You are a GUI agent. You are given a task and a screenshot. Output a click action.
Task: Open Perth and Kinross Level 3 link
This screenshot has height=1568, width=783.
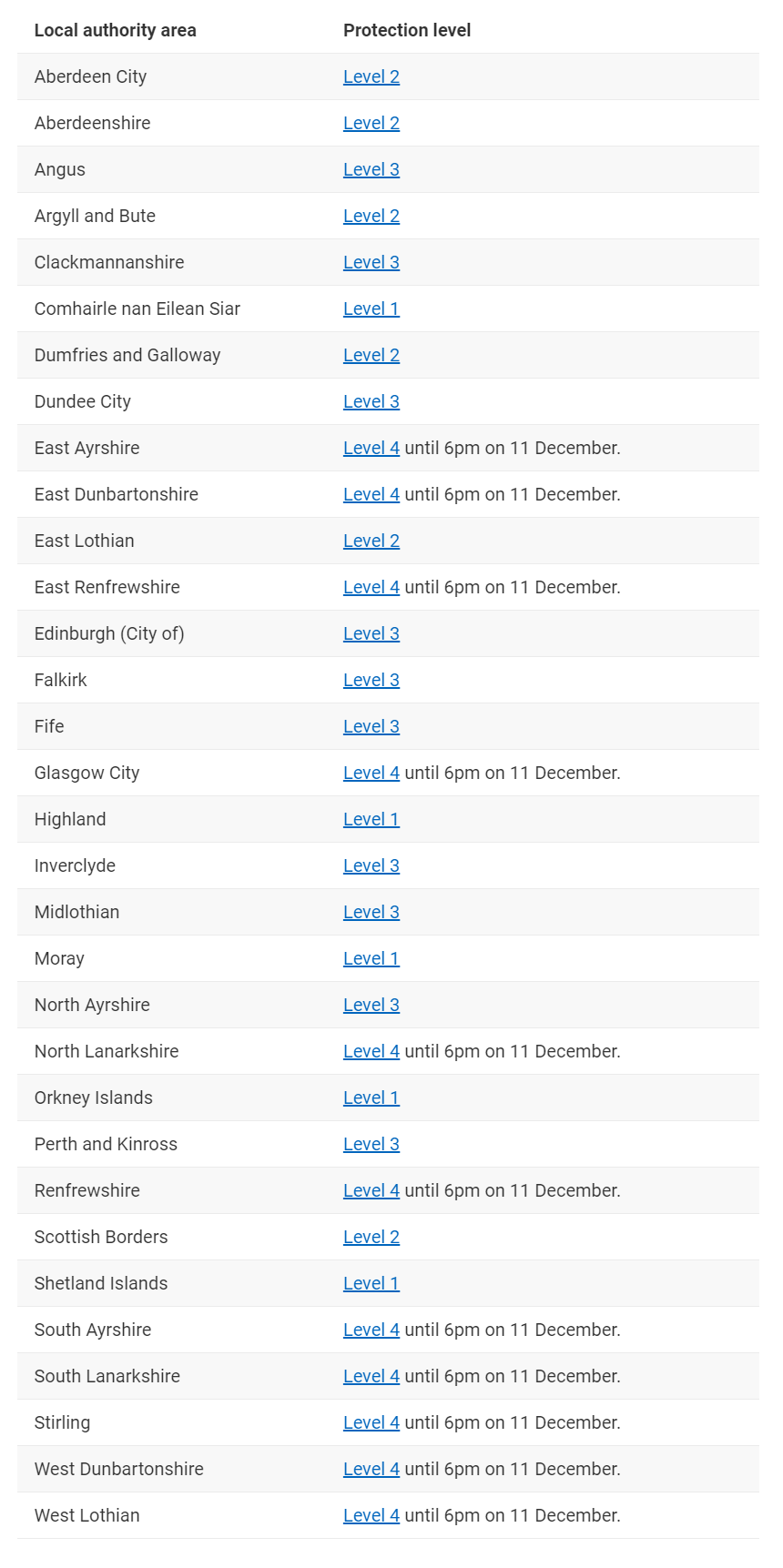[371, 1145]
